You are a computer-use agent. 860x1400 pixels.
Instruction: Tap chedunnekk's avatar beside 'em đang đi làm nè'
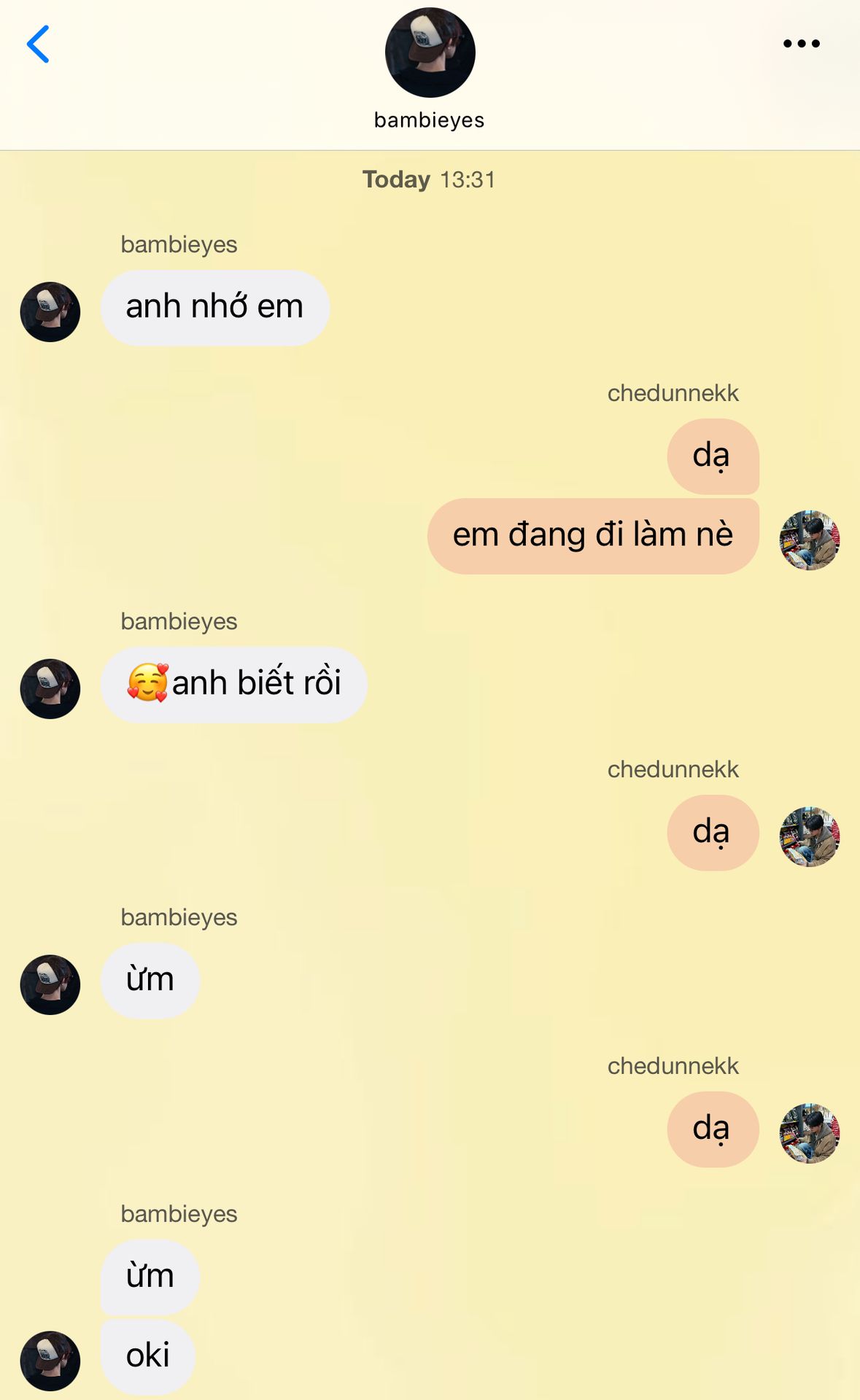tap(810, 540)
